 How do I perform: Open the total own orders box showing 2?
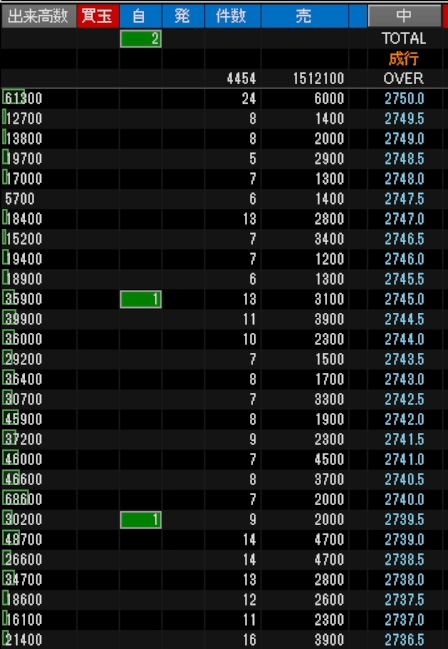coord(141,39)
